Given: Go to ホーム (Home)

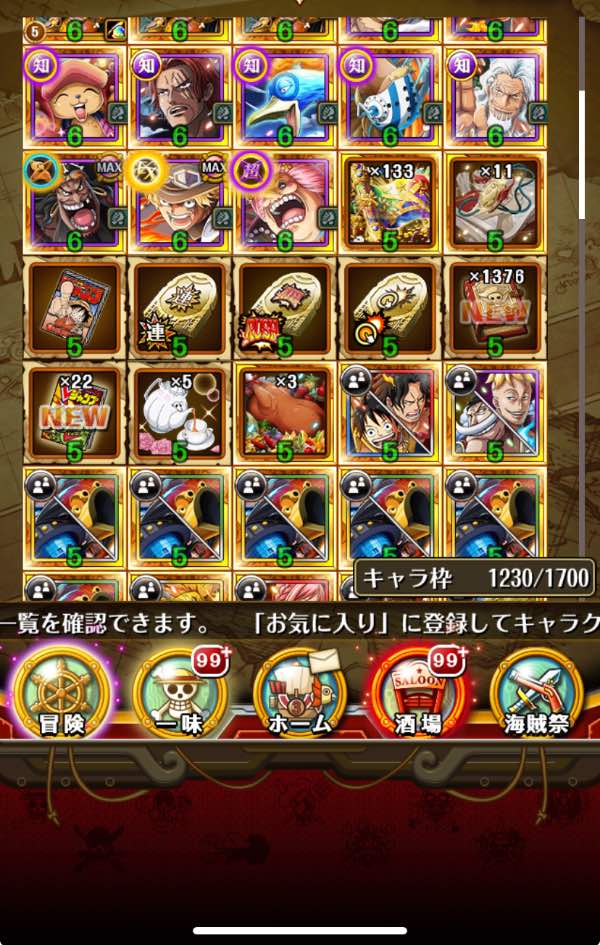Looking at the screenshot, I should point(300,691).
